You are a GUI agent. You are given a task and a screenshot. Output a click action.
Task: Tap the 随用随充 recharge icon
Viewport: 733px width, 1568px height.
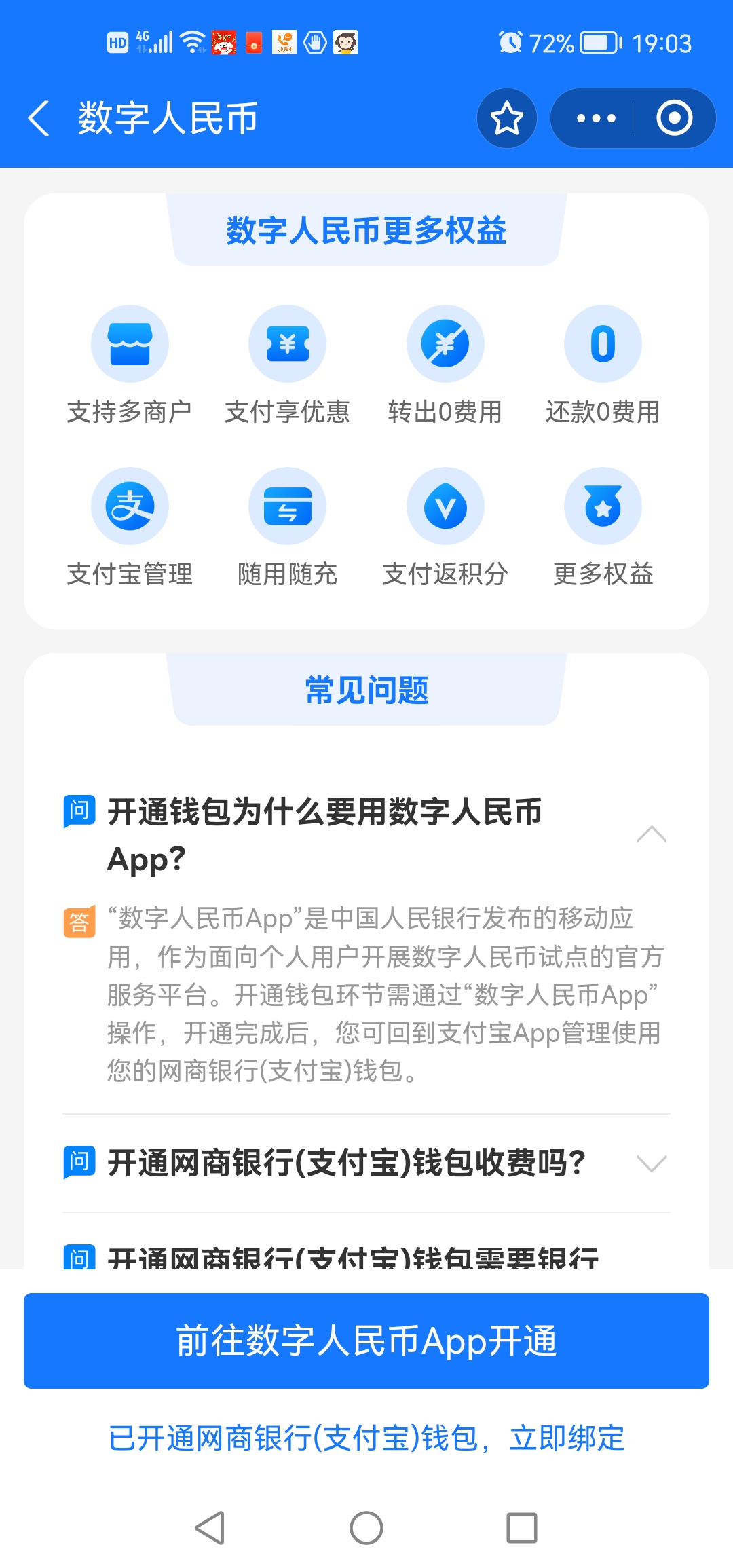coord(288,506)
